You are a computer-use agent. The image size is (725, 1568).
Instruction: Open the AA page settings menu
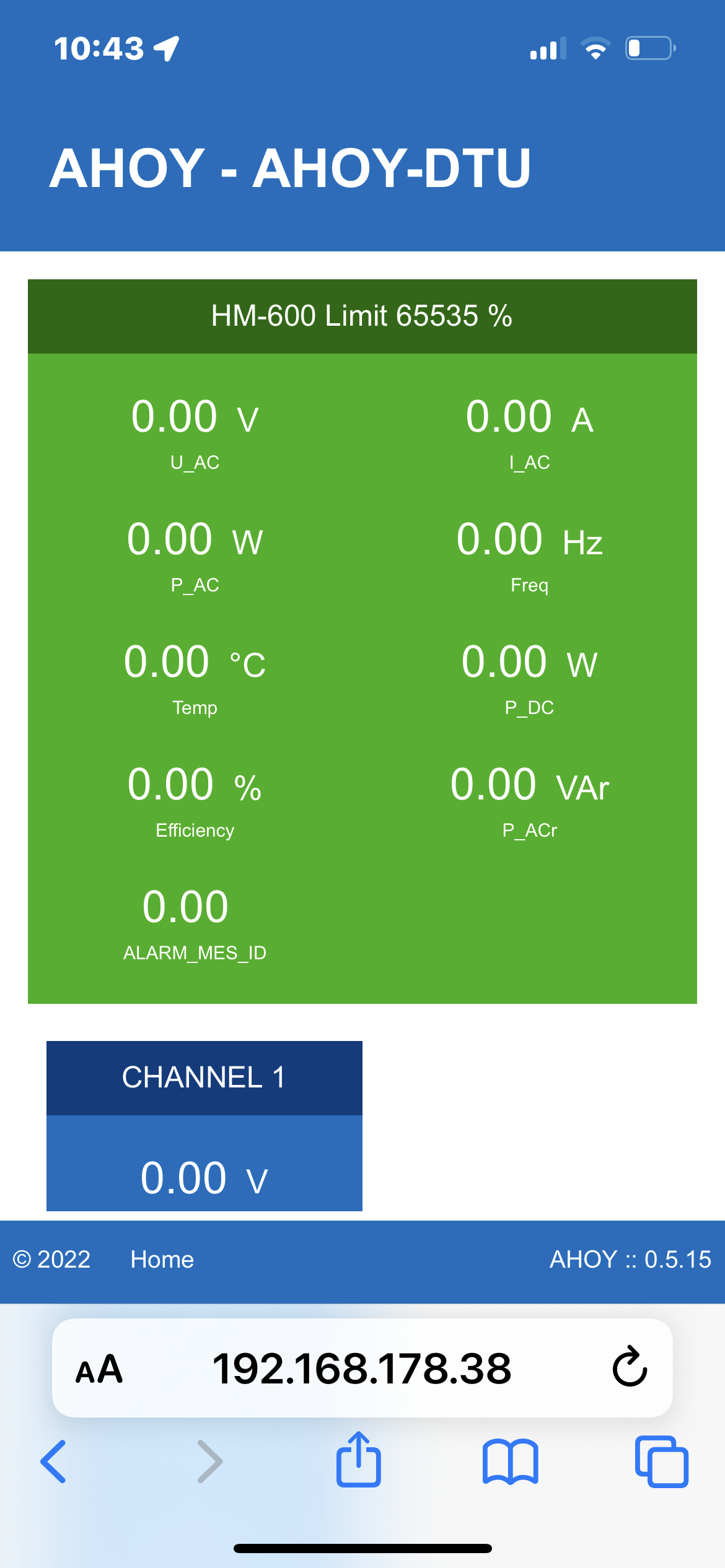pos(100,1369)
